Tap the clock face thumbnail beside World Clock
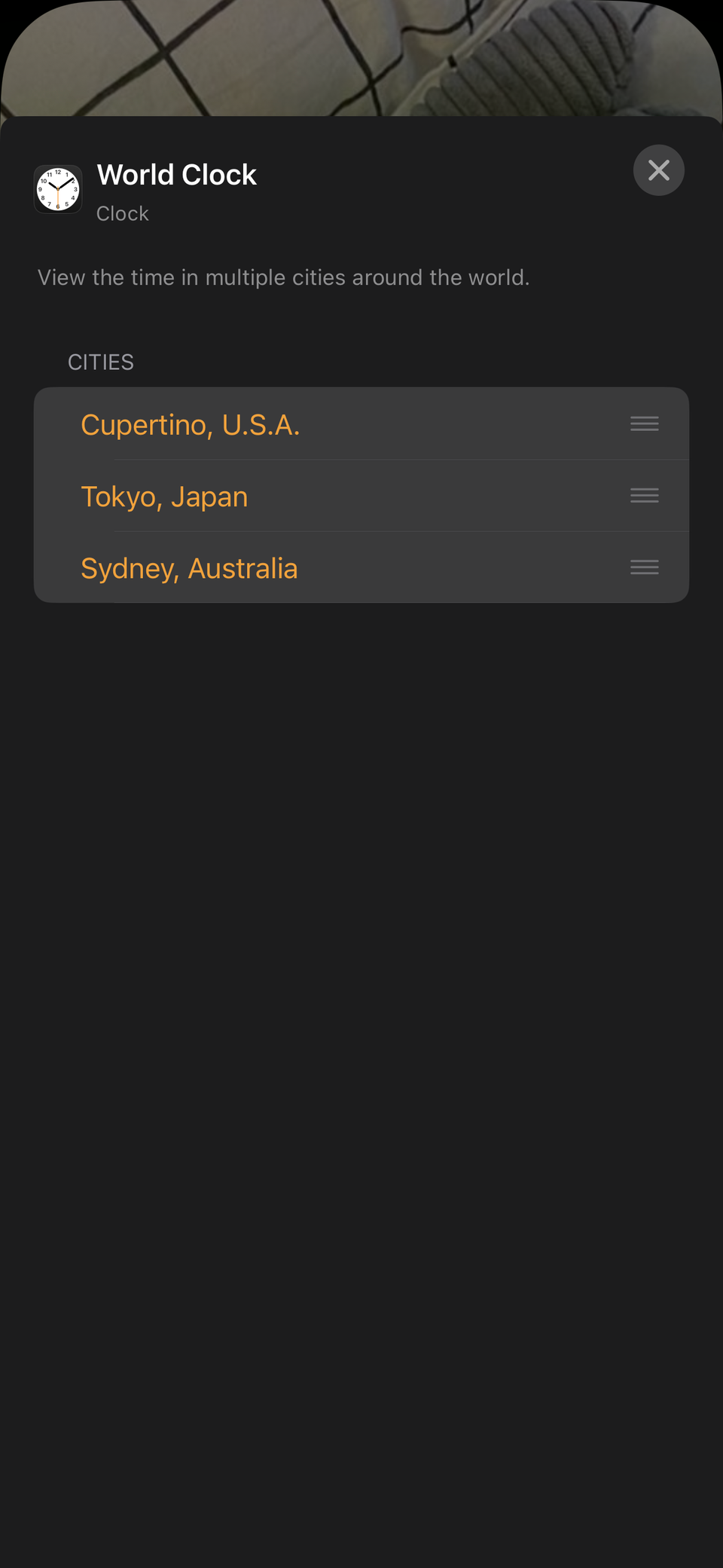This screenshot has height=1568, width=723. [x=58, y=189]
